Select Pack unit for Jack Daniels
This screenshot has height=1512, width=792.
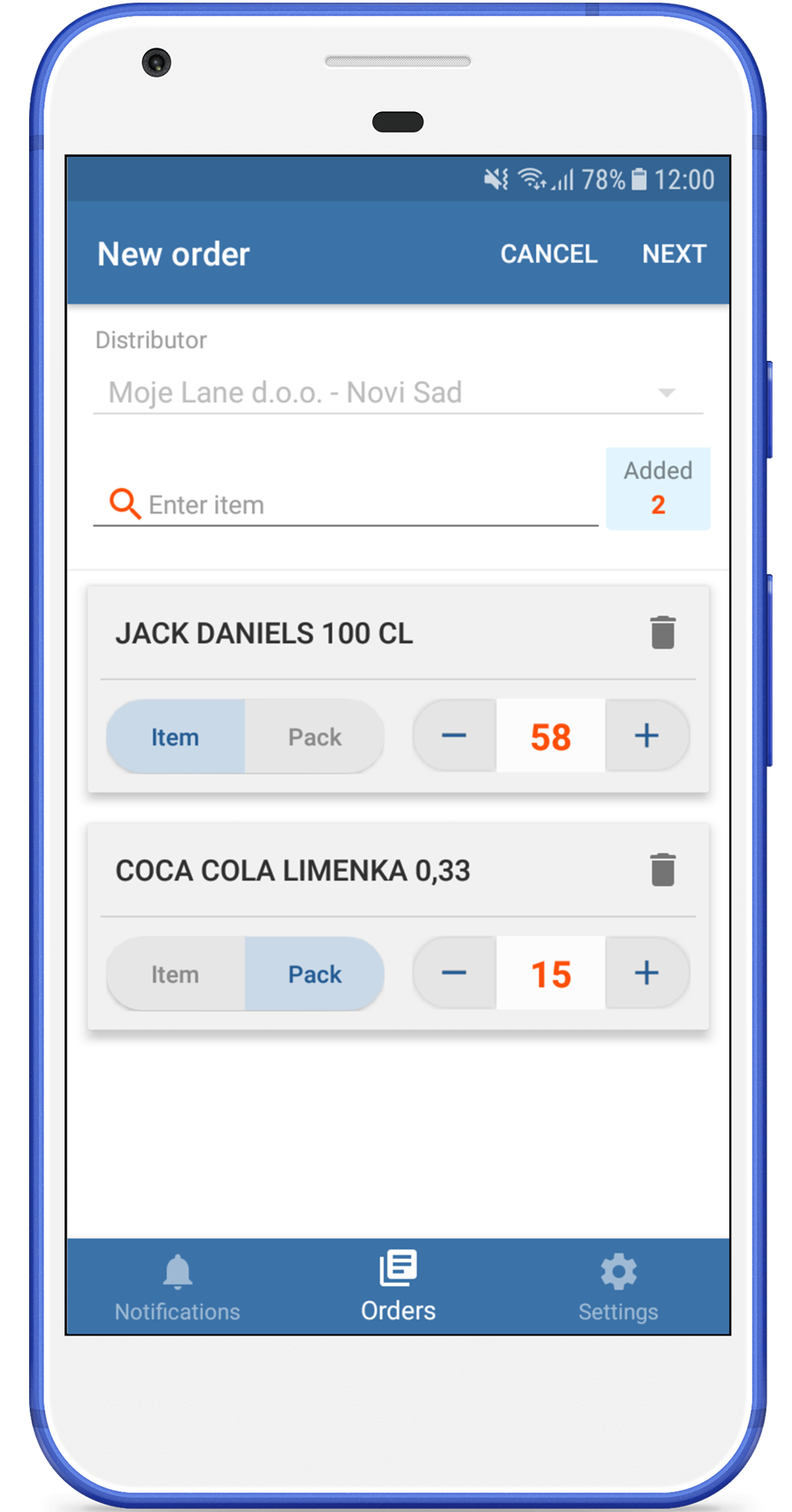(x=315, y=737)
